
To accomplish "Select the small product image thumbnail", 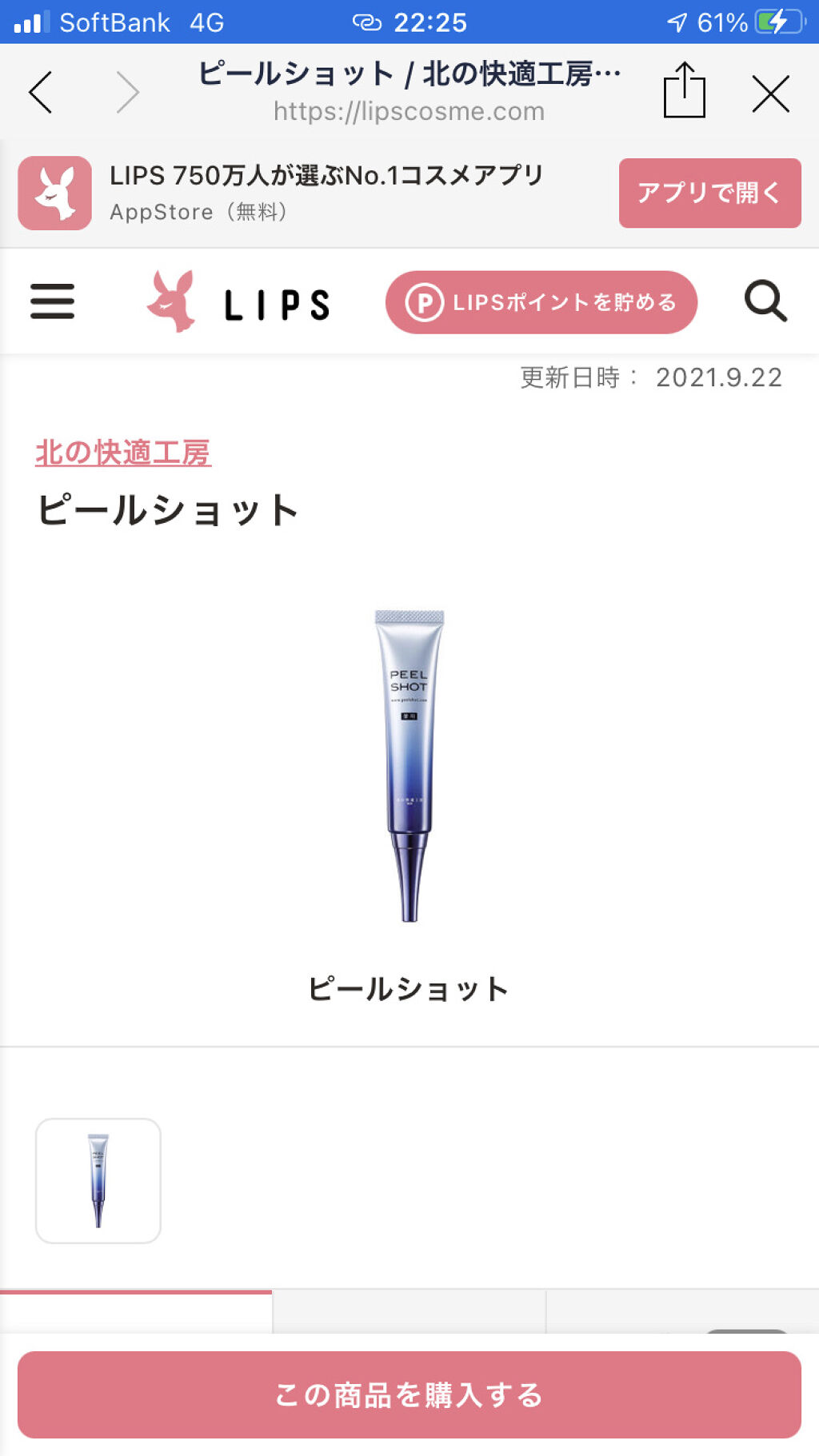I will point(98,1180).
